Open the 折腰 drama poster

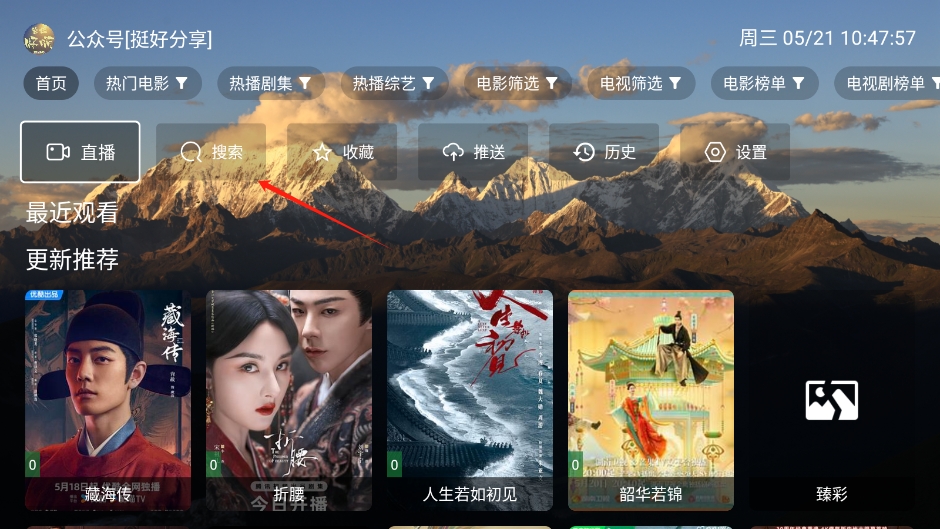point(289,400)
